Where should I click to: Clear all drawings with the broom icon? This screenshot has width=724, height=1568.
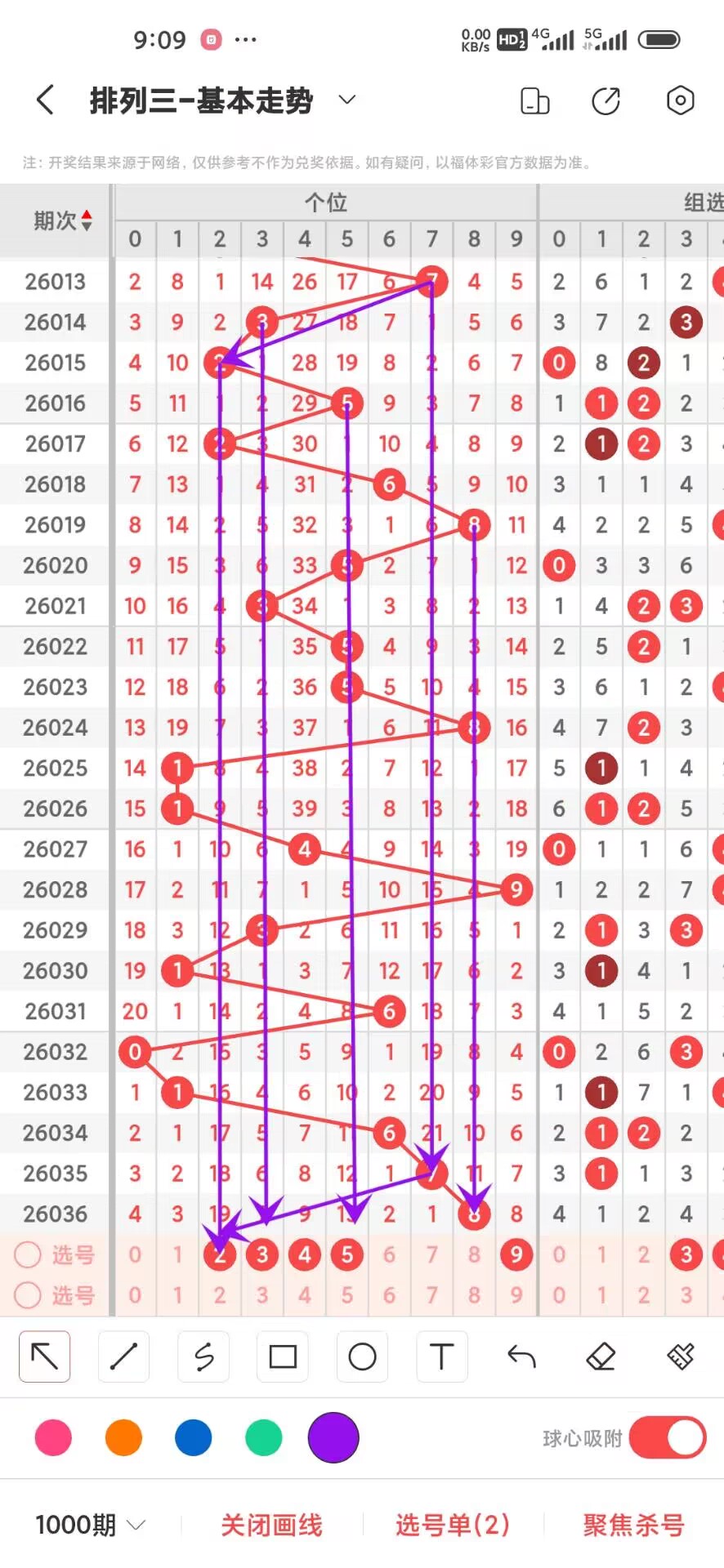pos(680,1356)
